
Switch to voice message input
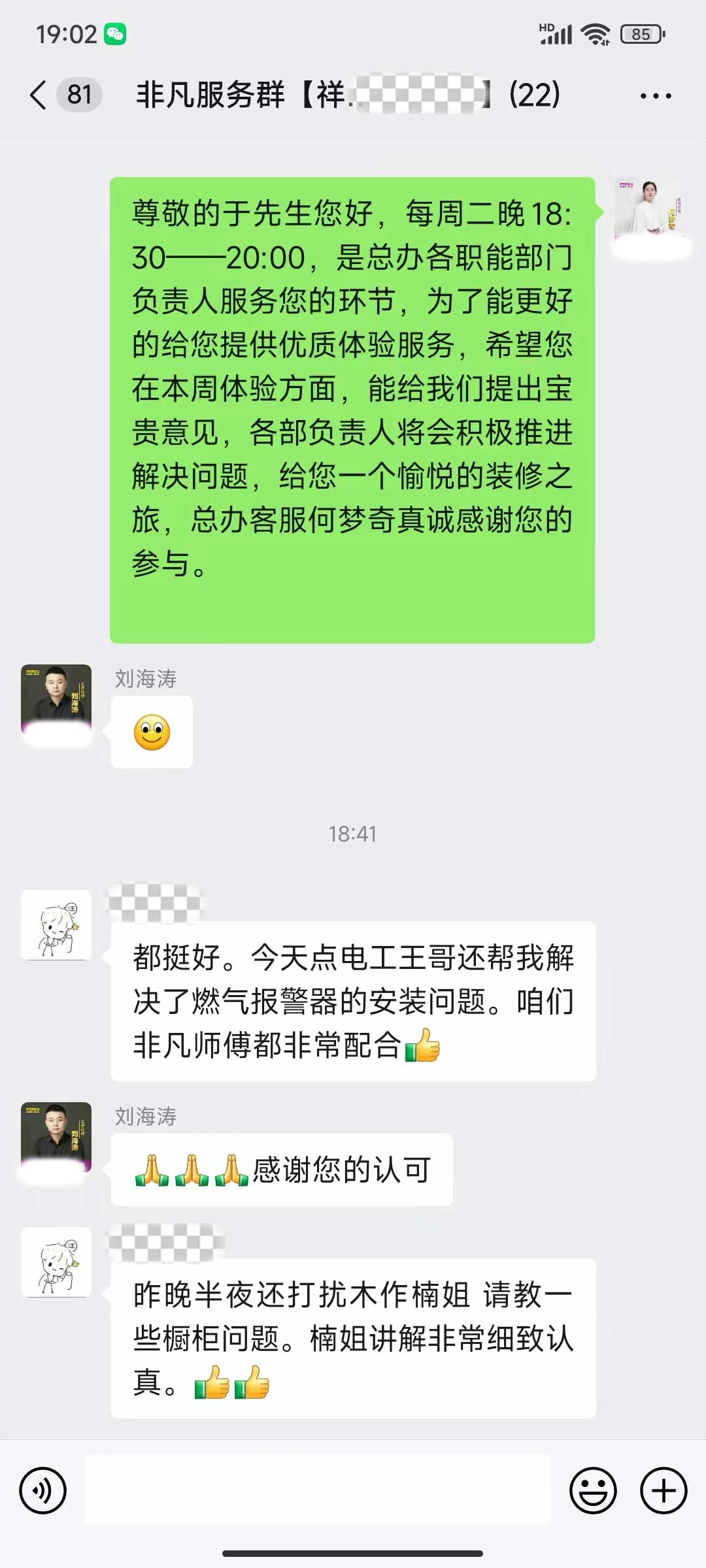[x=43, y=1491]
